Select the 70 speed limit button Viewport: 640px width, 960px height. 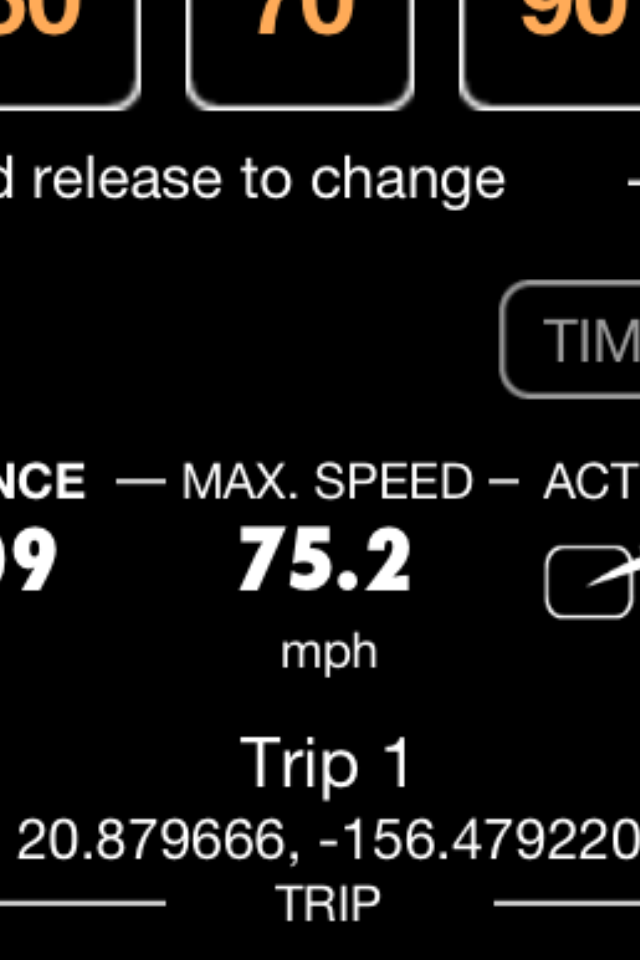coord(300,45)
